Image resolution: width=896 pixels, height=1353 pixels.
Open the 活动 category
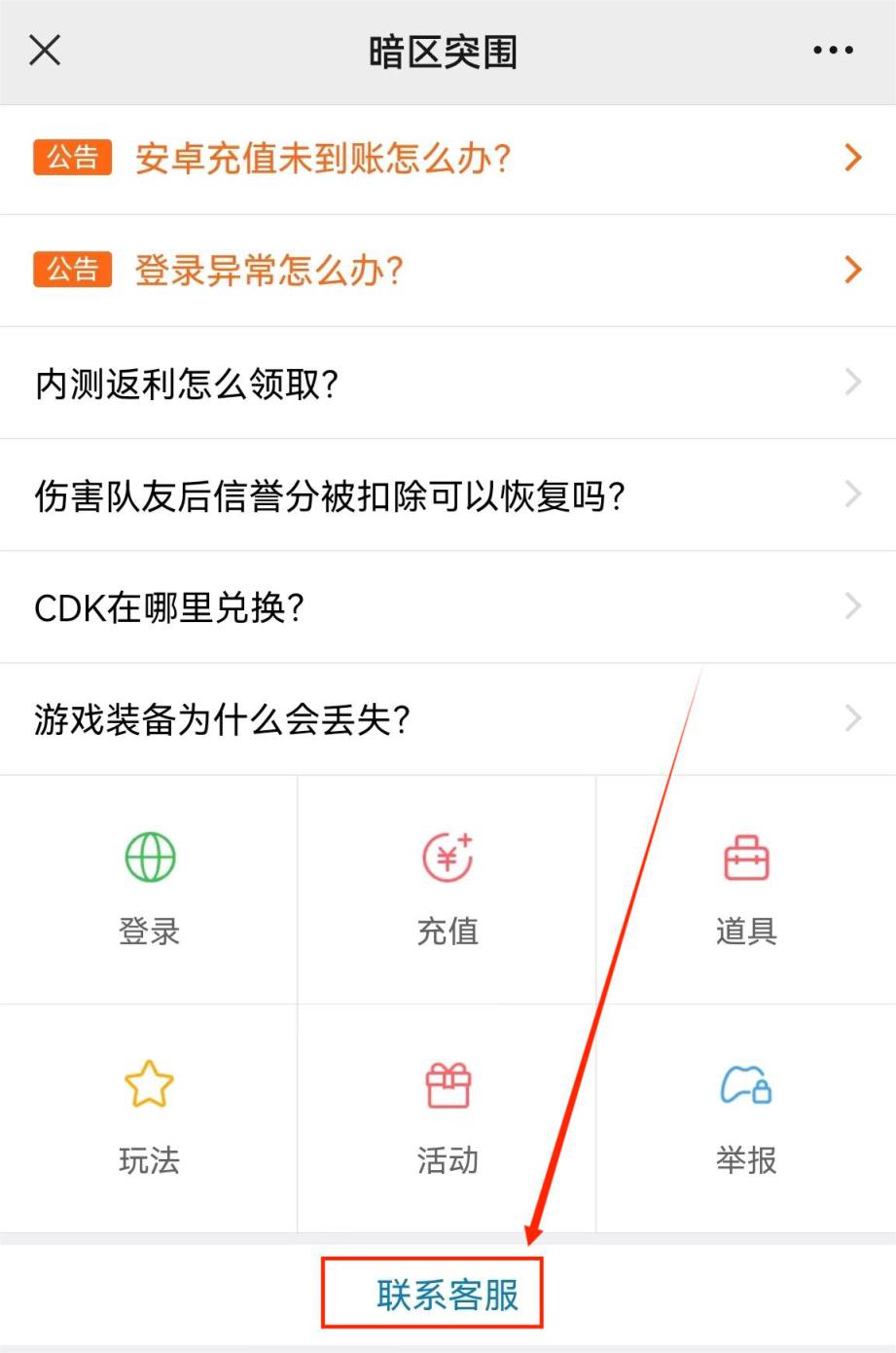tap(448, 1117)
